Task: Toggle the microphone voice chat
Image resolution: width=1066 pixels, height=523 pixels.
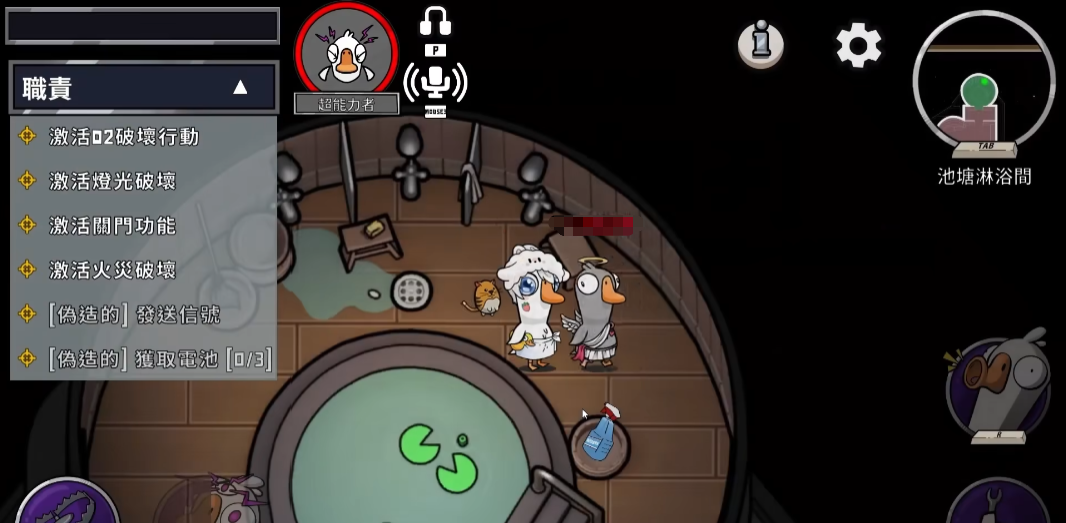Action: 435,83
